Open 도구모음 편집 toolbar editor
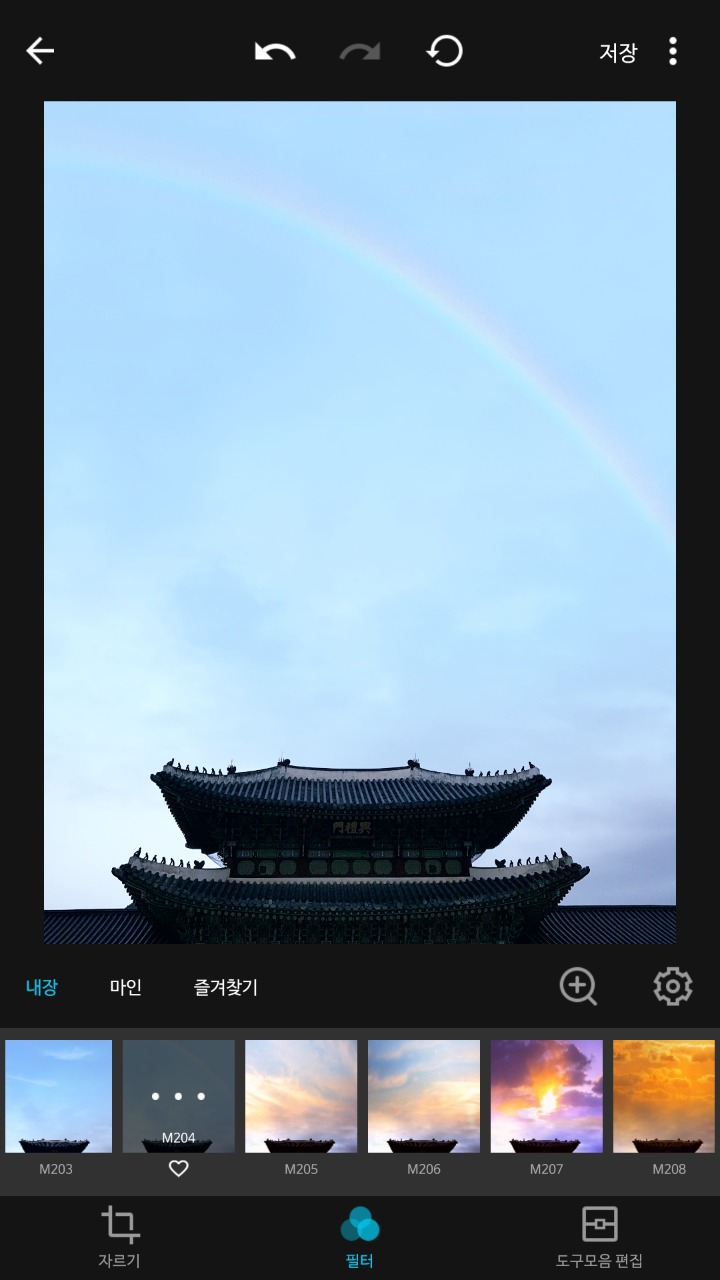720x1280 pixels. [600, 1237]
